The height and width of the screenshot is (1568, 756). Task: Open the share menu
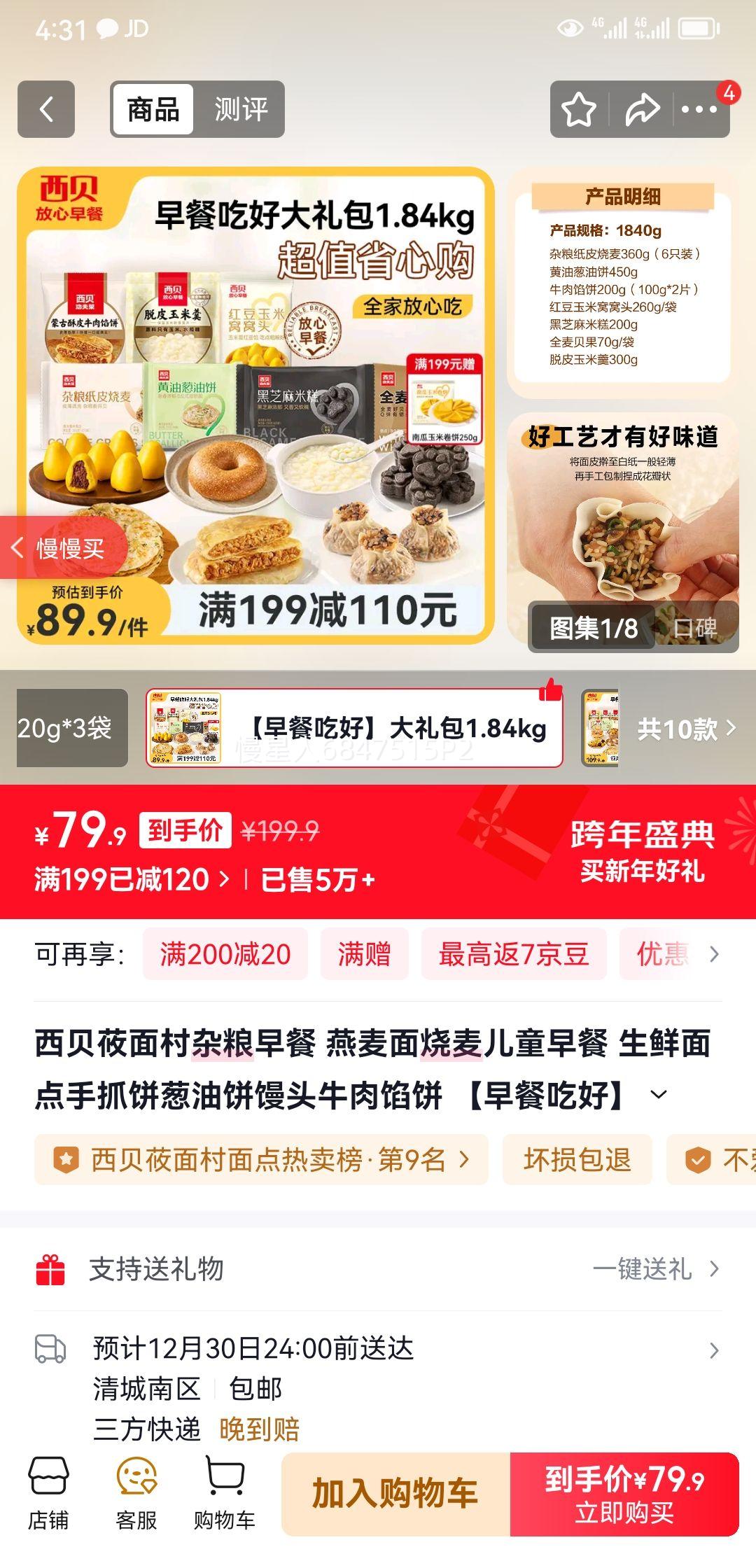pos(641,108)
